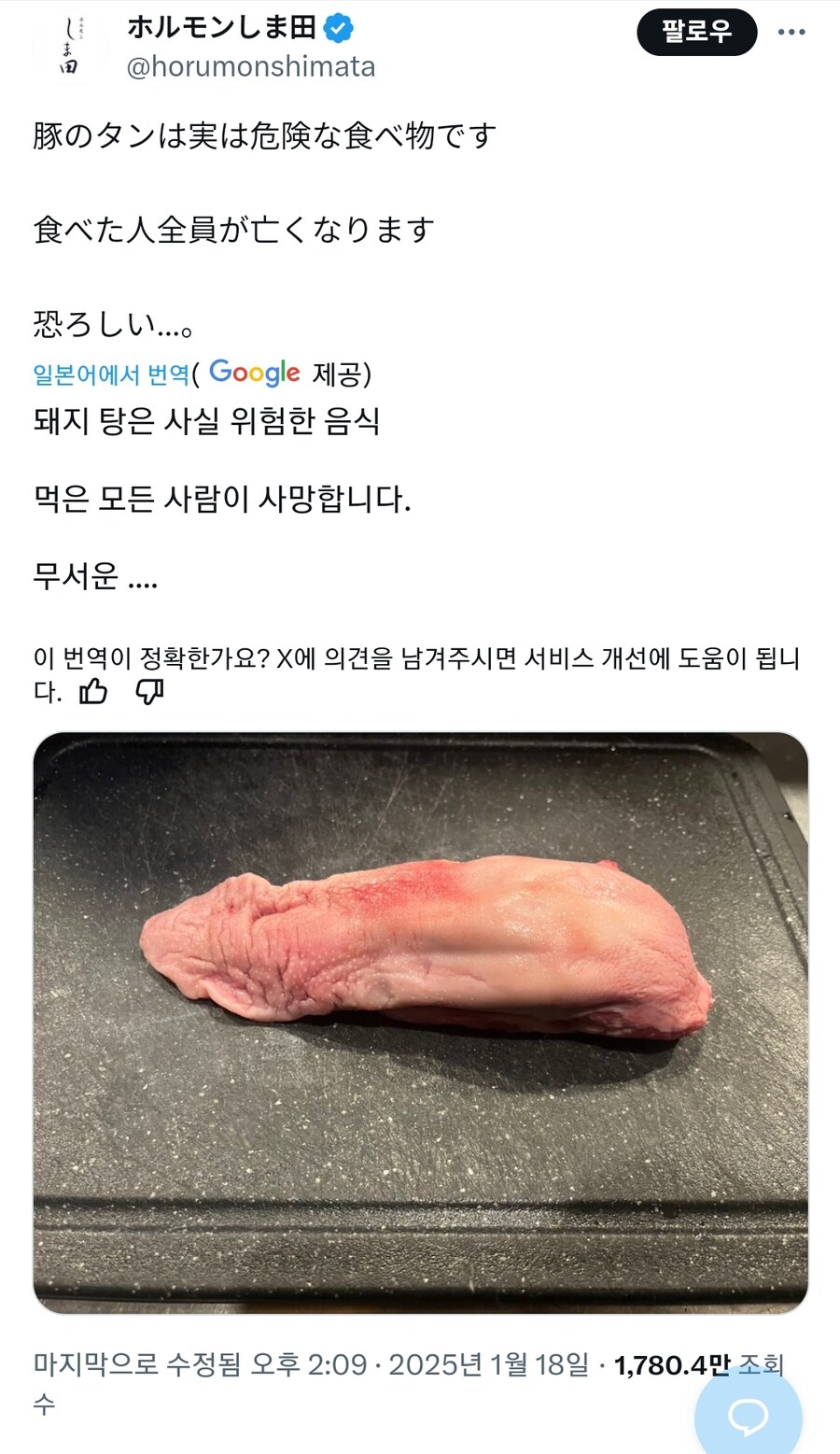Open the more options ellipsis menu
840x1454 pixels.
point(791,31)
